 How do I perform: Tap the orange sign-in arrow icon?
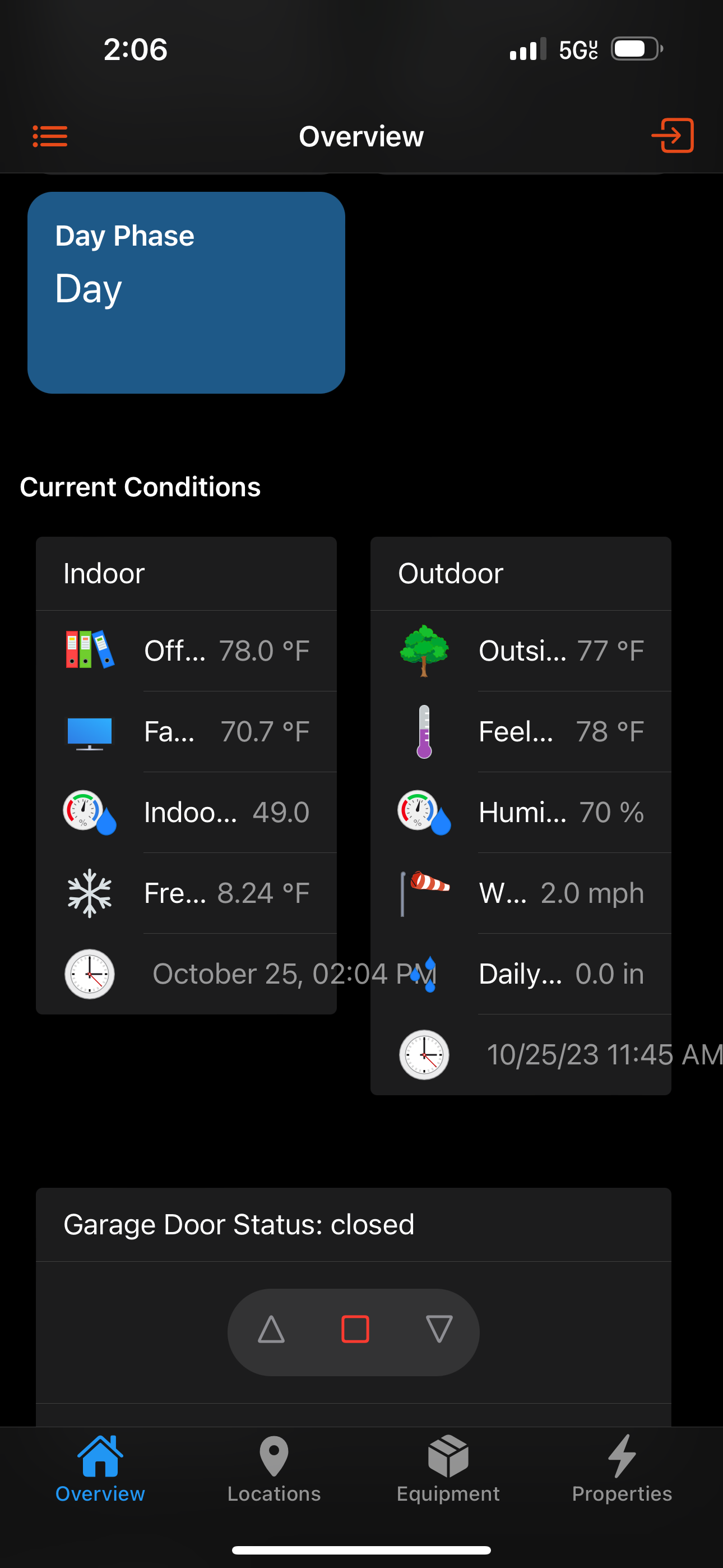pos(673,135)
